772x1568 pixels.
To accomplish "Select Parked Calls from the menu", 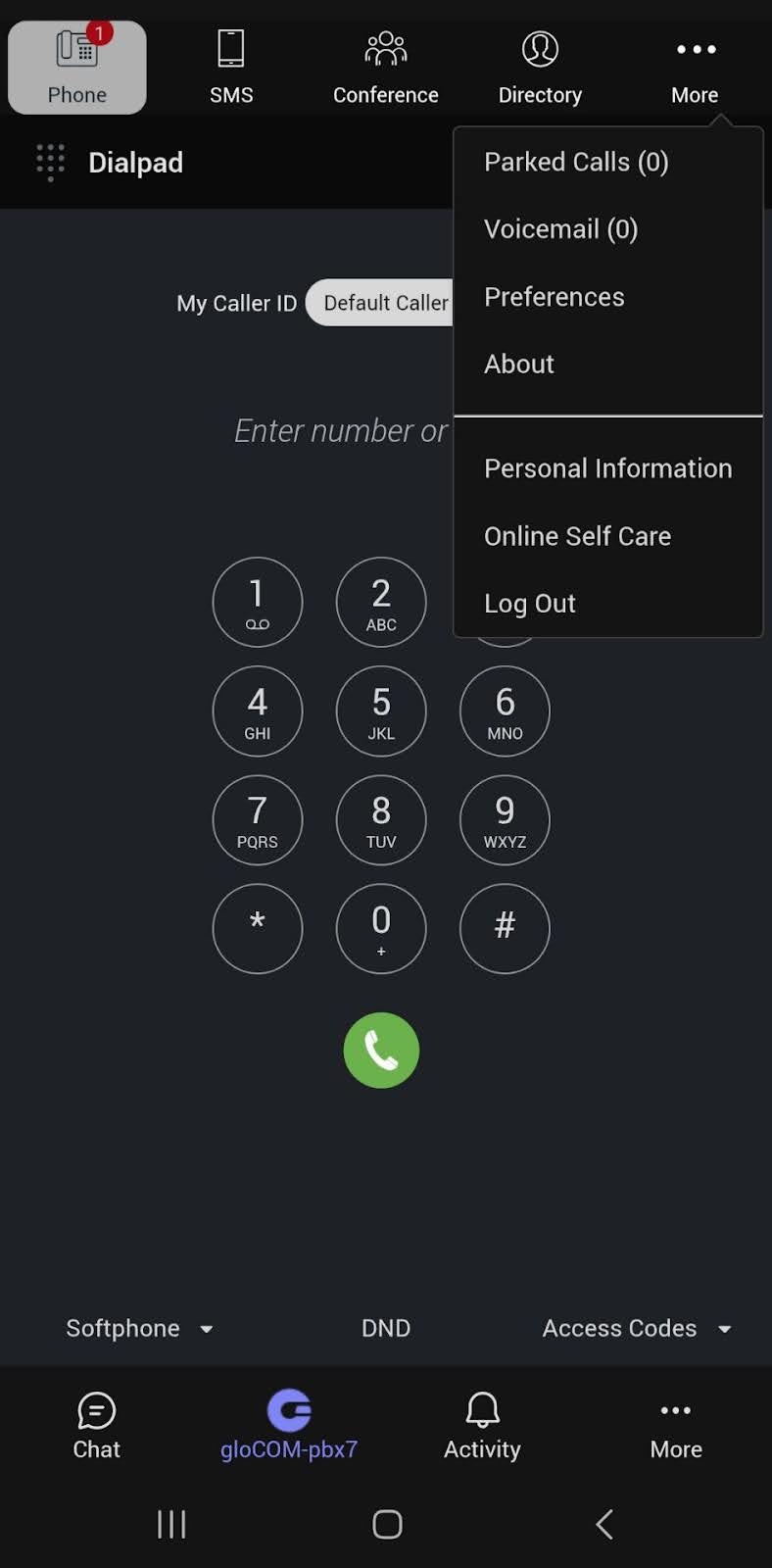I will pos(576,162).
